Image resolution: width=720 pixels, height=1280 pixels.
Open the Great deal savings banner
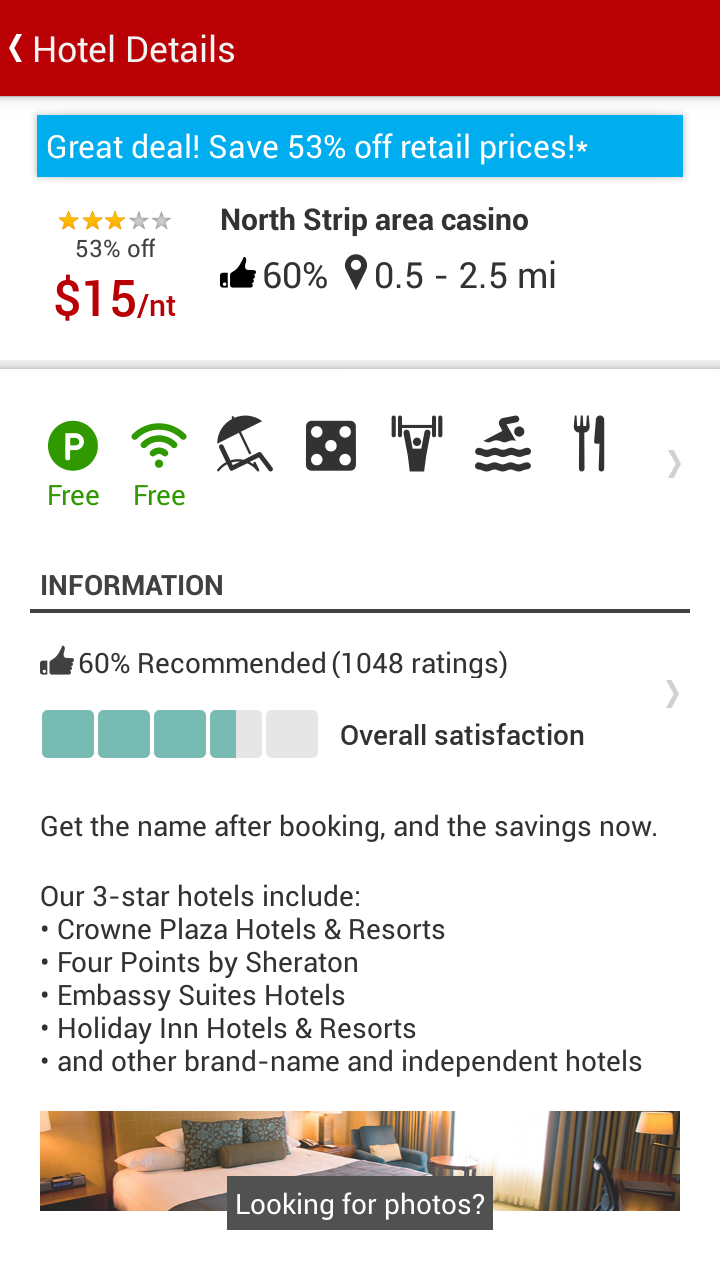click(359, 146)
